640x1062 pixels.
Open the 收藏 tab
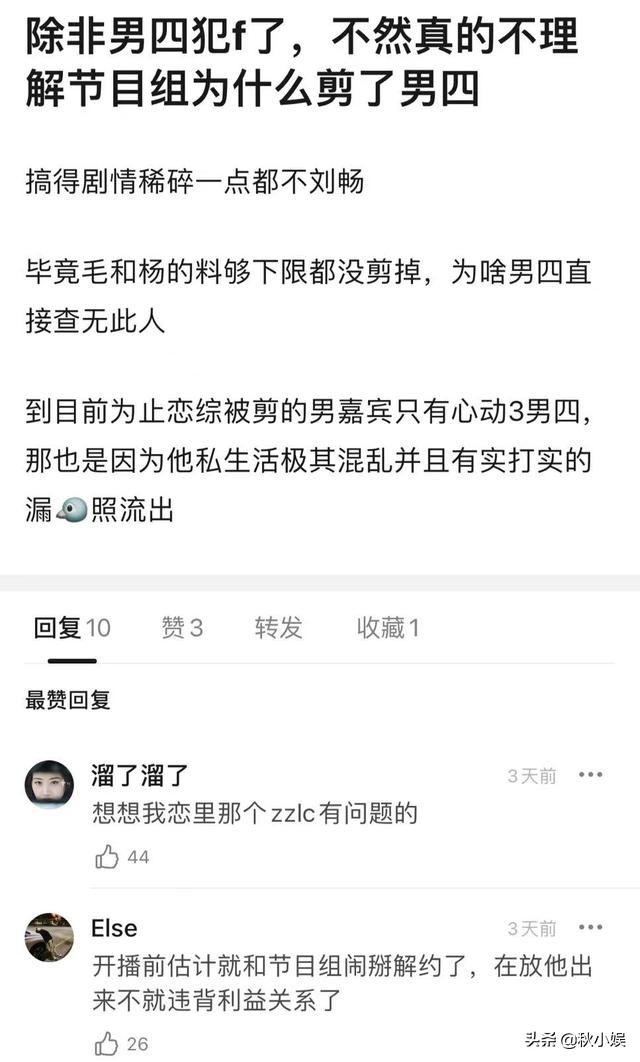tap(388, 628)
